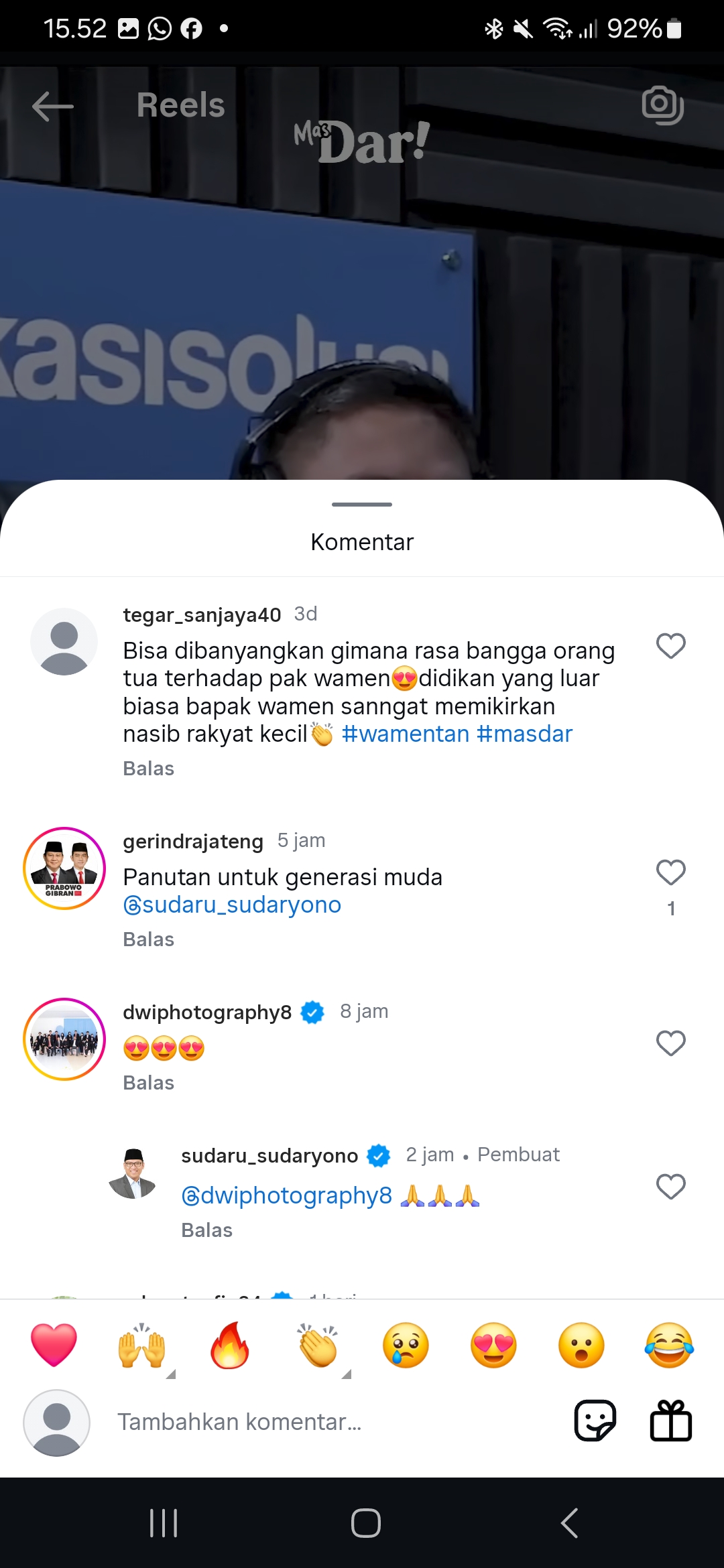Open the #wamentan hashtag

(406, 734)
